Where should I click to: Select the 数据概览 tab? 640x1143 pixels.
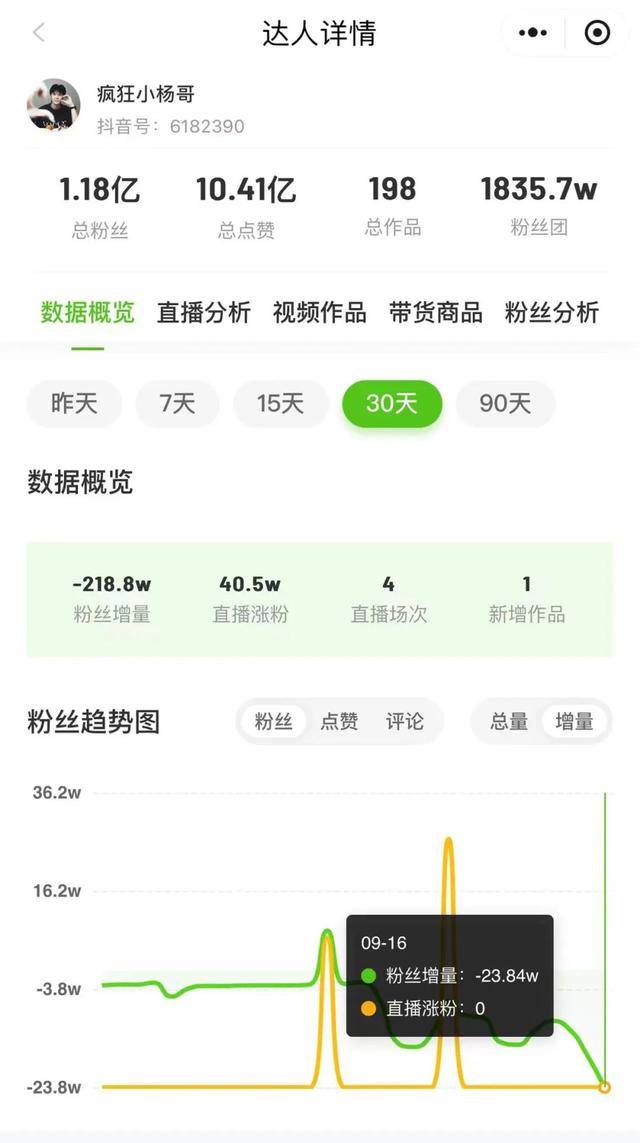88,312
